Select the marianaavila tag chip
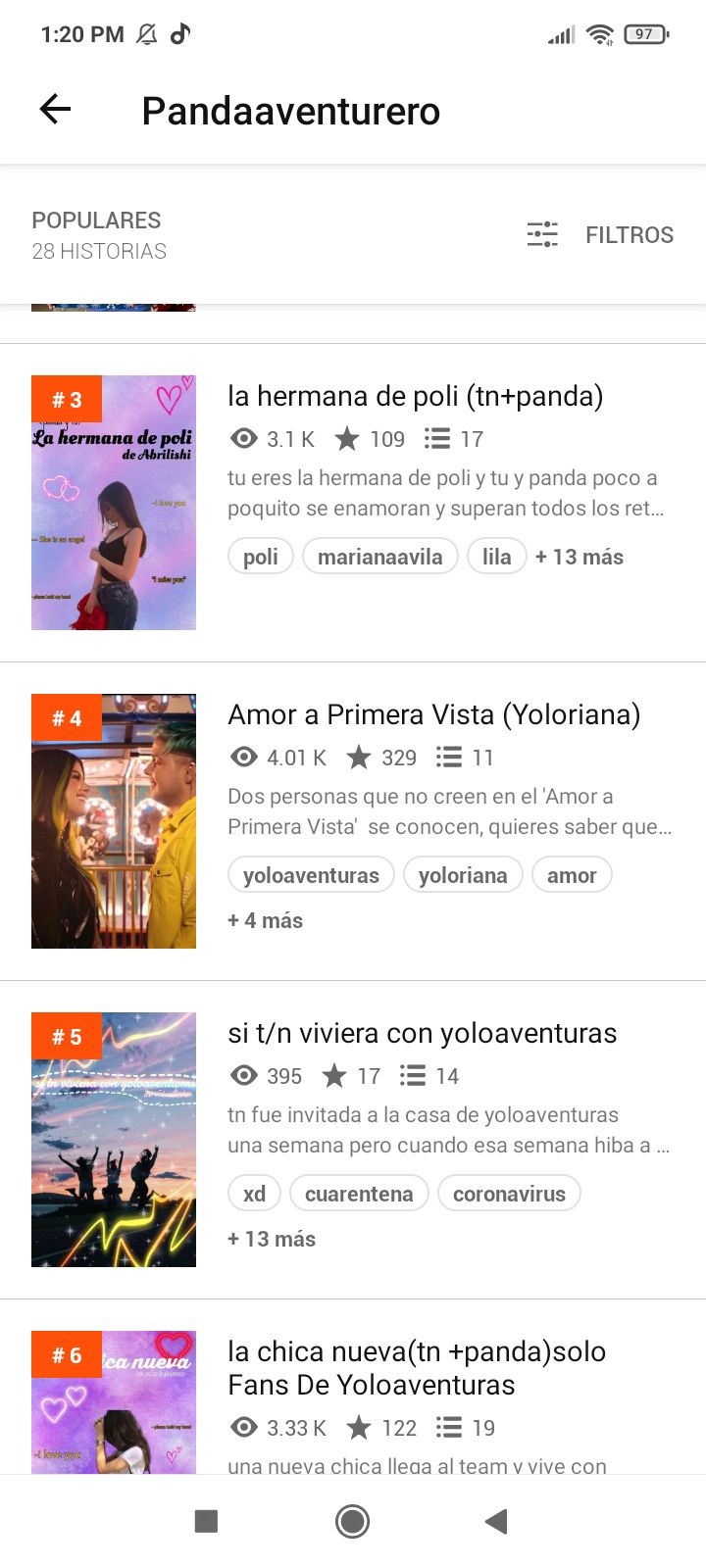 click(380, 557)
